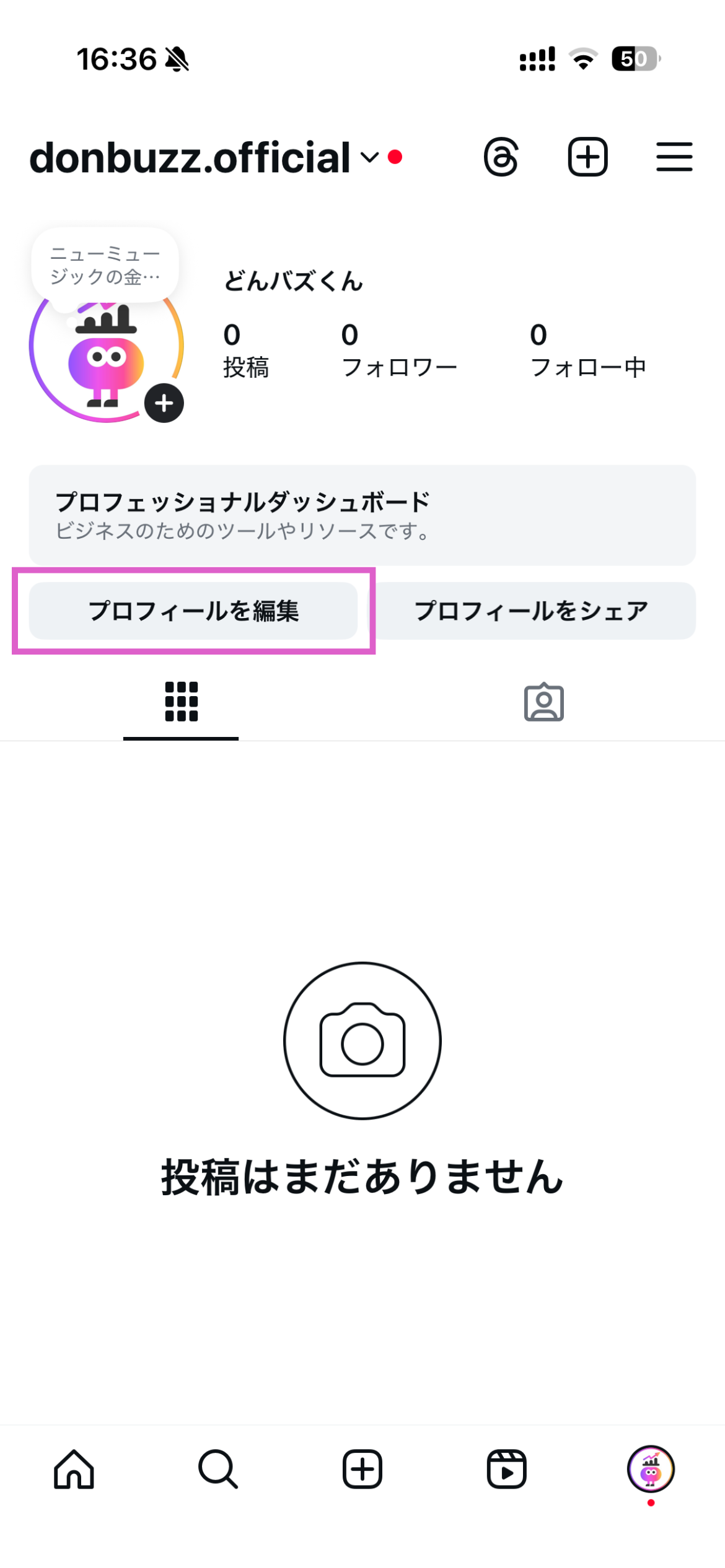Tap the plus badge on the profile picture
725x1568 pixels.
(x=164, y=403)
